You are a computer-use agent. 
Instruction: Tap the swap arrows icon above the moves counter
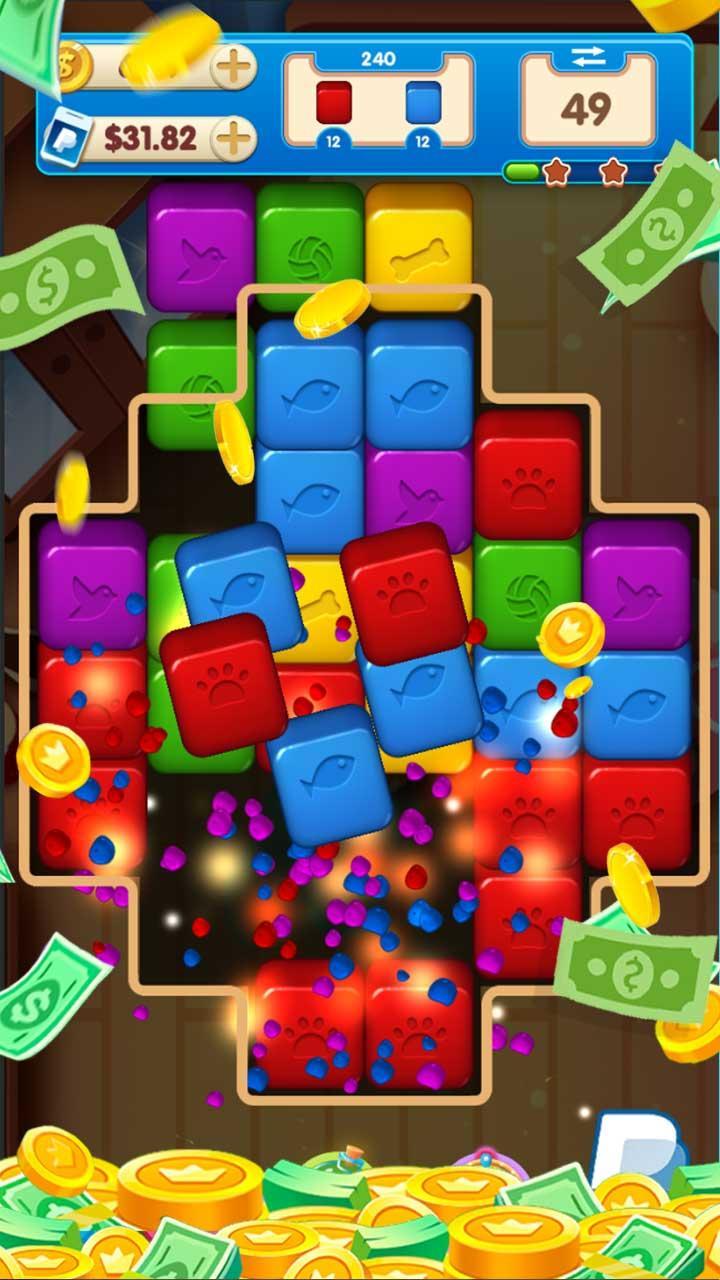590,55
